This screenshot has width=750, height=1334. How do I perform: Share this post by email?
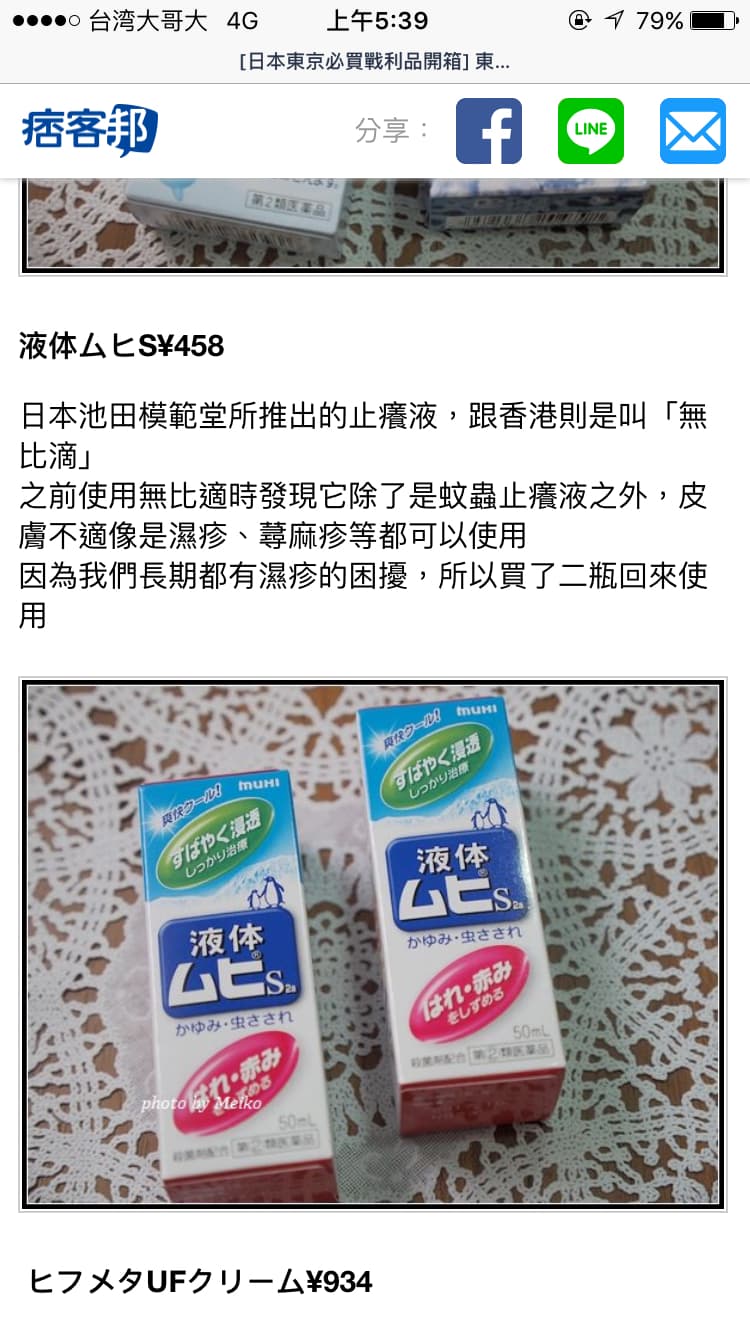(x=692, y=131)
